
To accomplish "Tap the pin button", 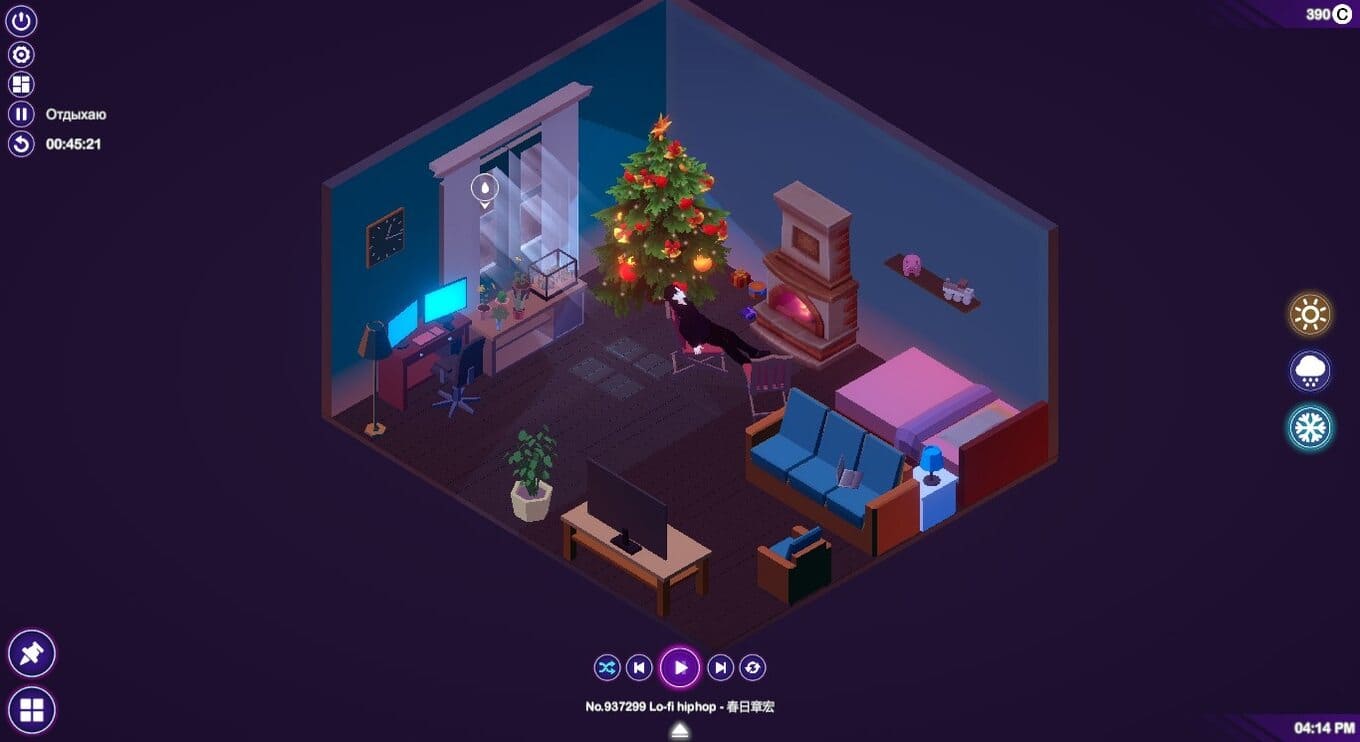I will 32,655.
